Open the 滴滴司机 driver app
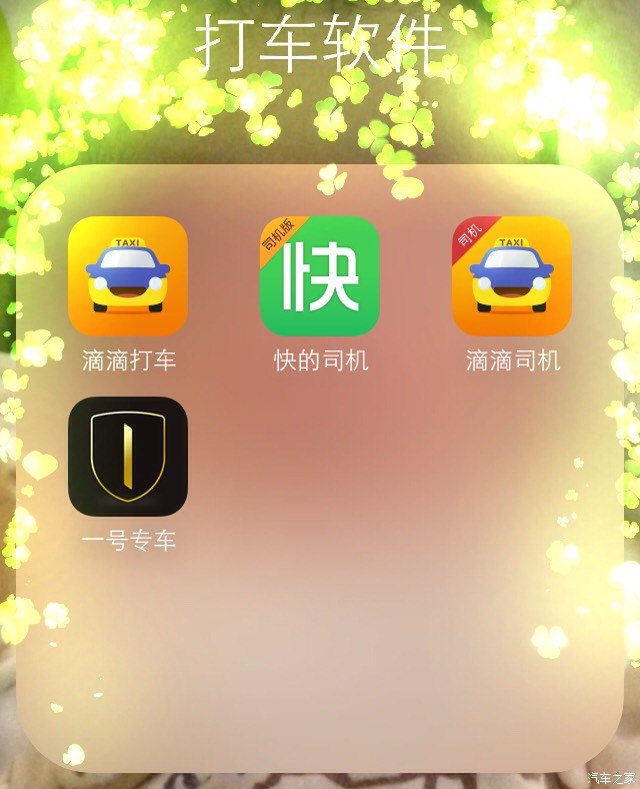Image resolution: width=640 pixels, height=789 pixels. (x=512, y=276)
